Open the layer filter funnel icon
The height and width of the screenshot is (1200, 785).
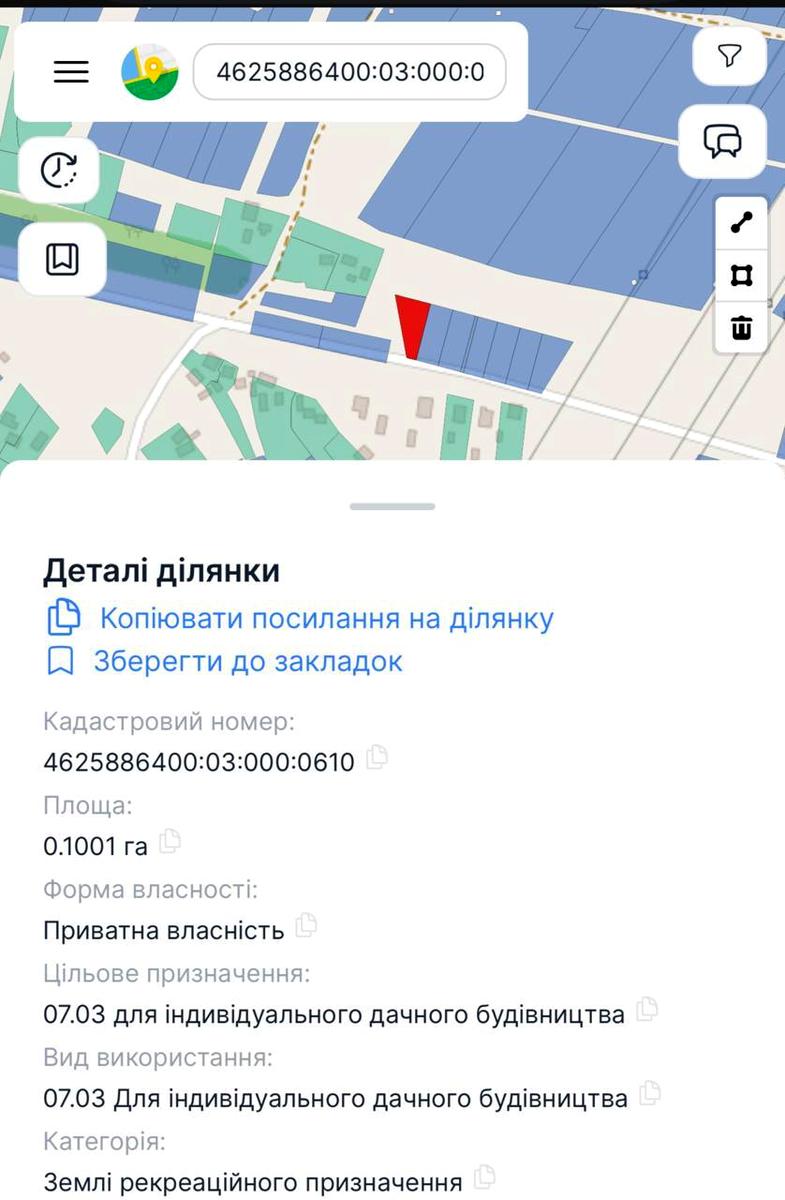coord(729,56)
